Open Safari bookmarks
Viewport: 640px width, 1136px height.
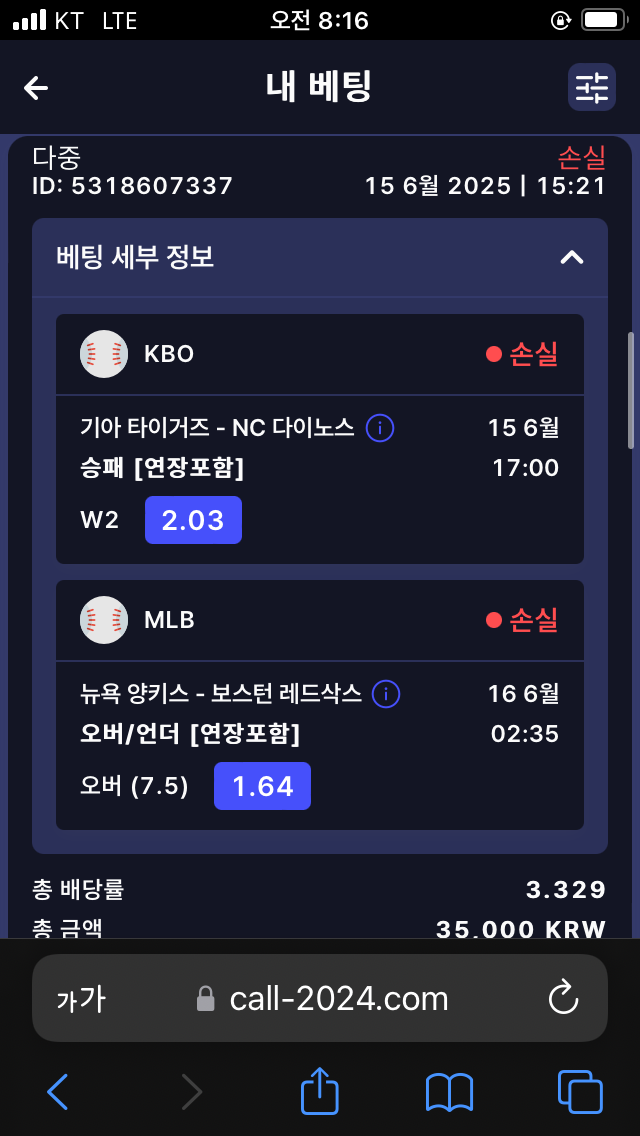click(449, 1092)
